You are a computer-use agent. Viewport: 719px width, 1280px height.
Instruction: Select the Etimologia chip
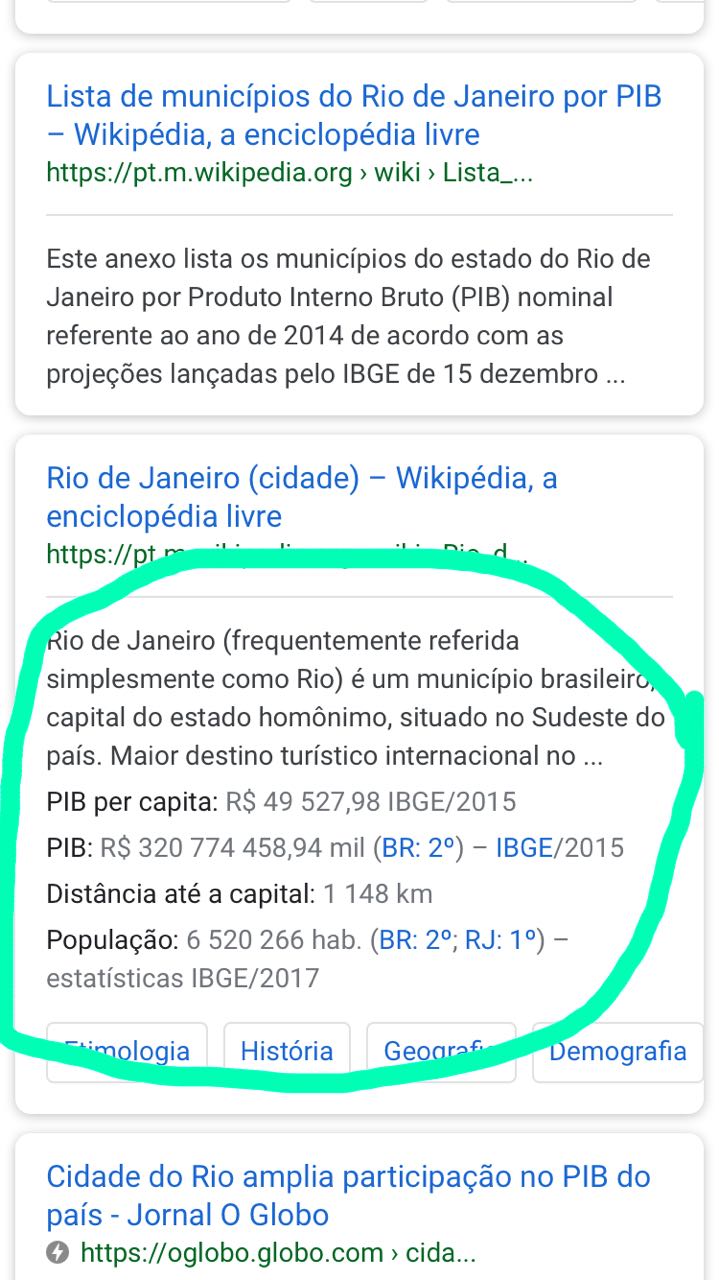pyautogui.click(x=127, y=1052)
